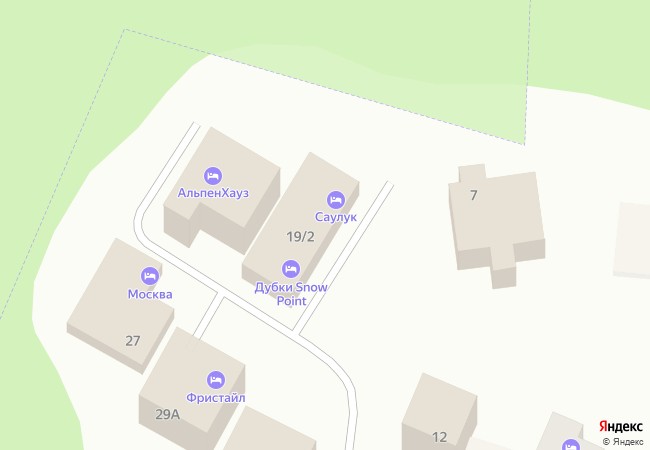Select the Саулук hotel marker
The width and height of the screenshot is (650, 450).
pyautogui.click(x=336, y=199)
